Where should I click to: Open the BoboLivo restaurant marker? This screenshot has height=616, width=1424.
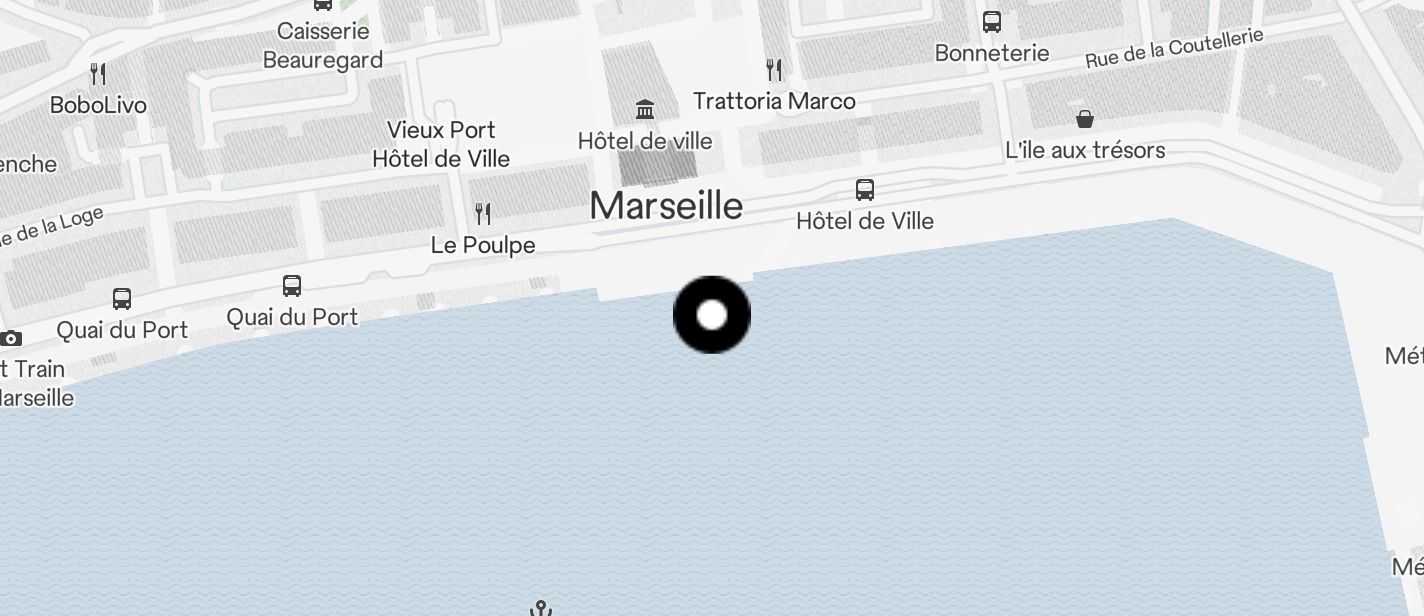coord(98,73)
